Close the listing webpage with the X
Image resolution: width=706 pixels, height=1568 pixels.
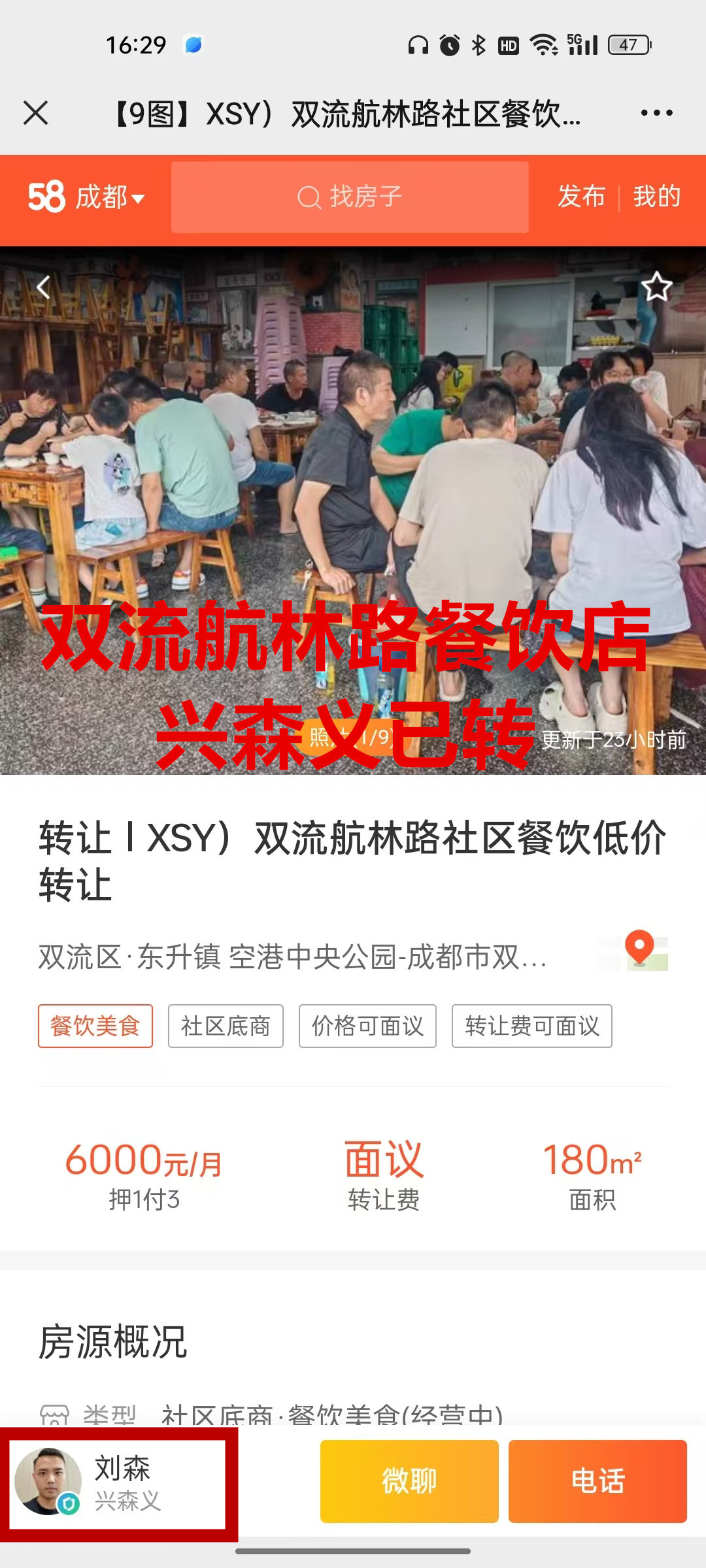click(x=36, y=113)
